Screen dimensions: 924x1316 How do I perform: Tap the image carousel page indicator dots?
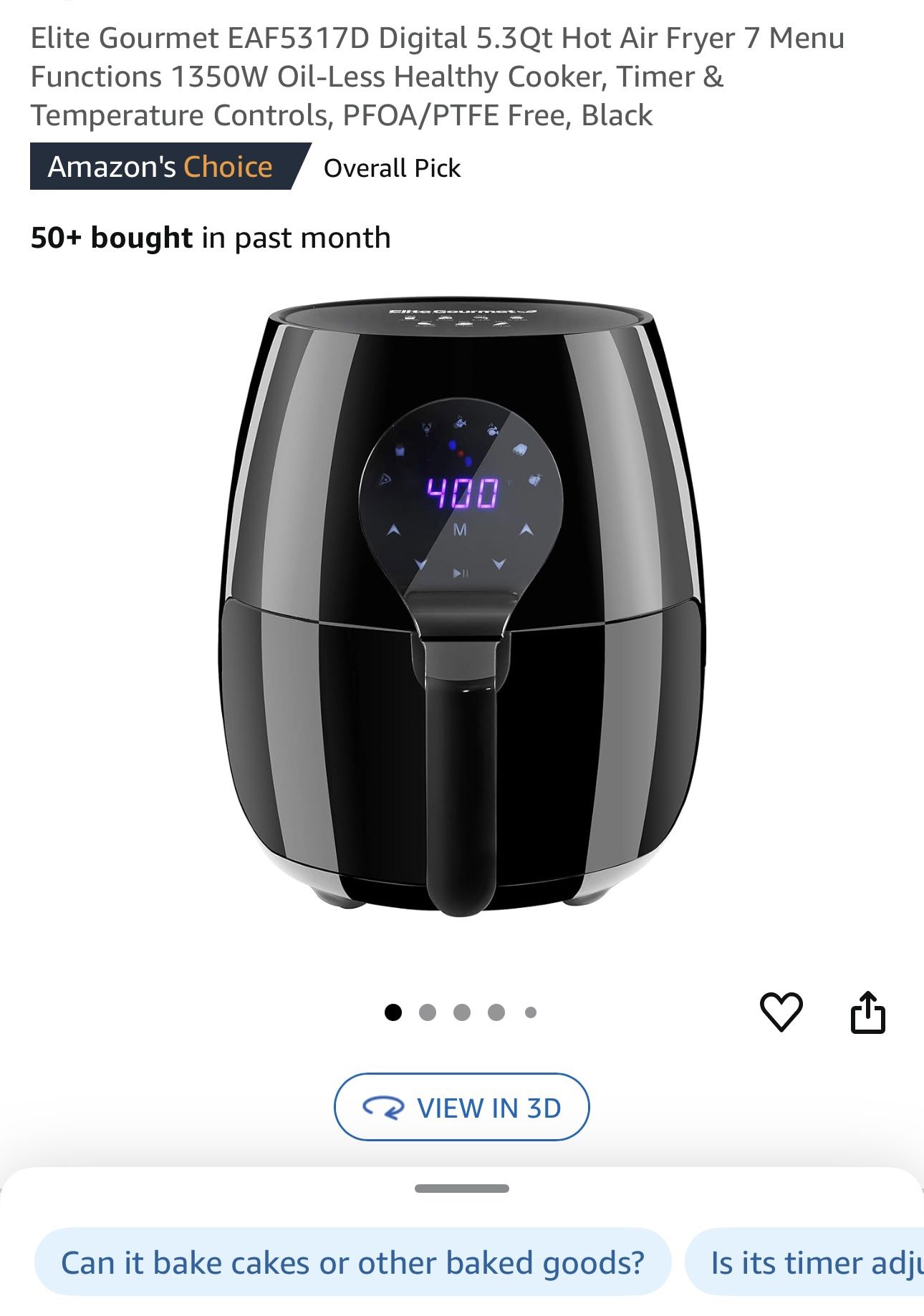click(461, 1012)
